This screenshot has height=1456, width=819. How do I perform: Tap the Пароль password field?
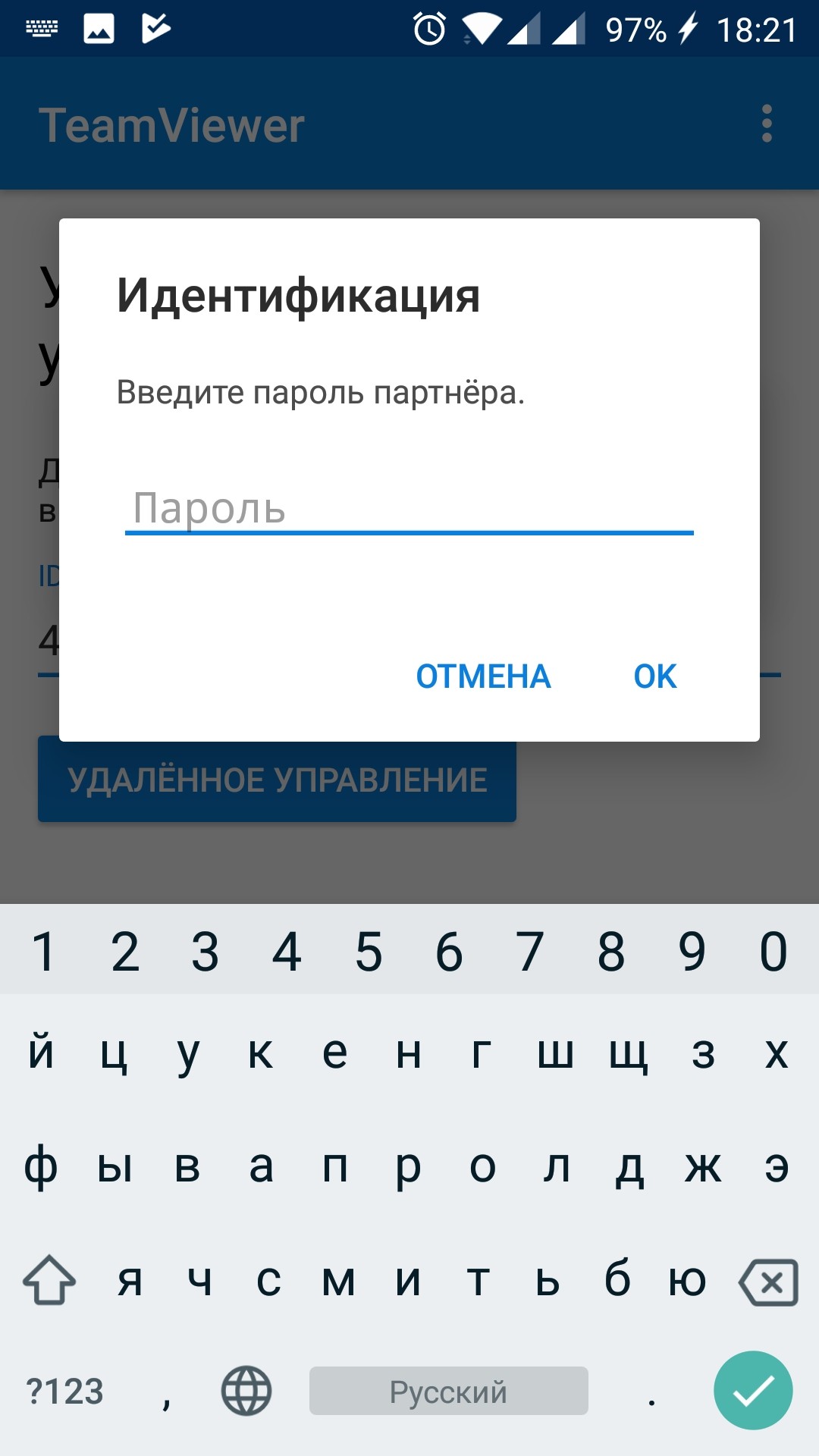tap(409, 508)
